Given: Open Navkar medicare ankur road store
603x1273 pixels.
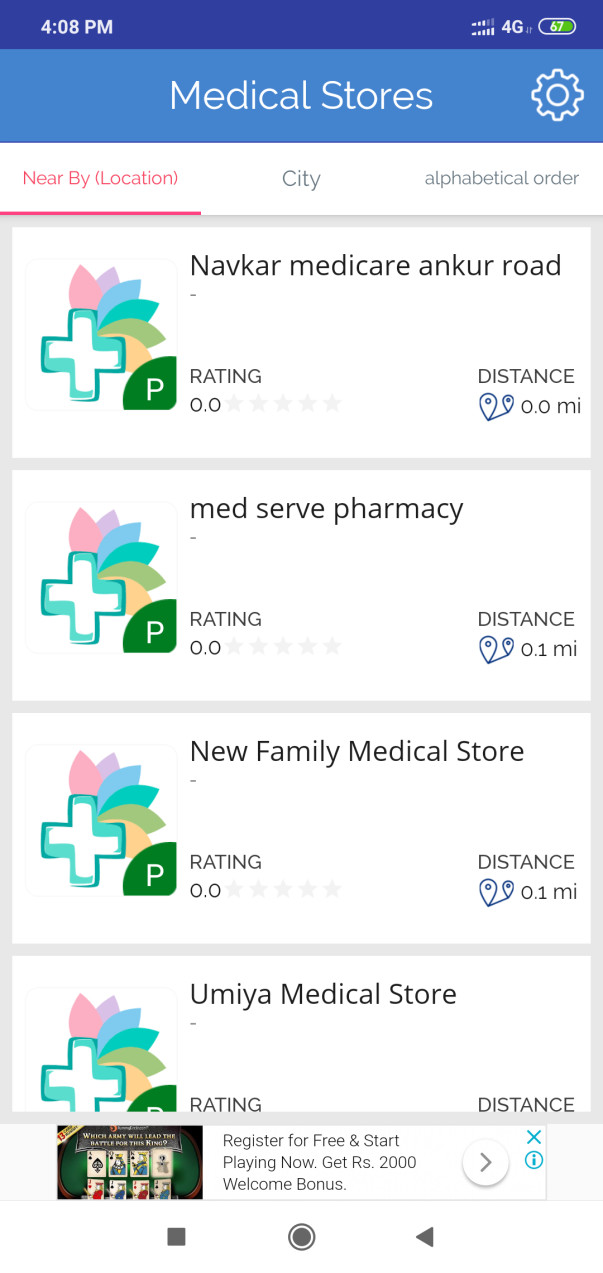Looking at the screenshot, I should 301,343.
